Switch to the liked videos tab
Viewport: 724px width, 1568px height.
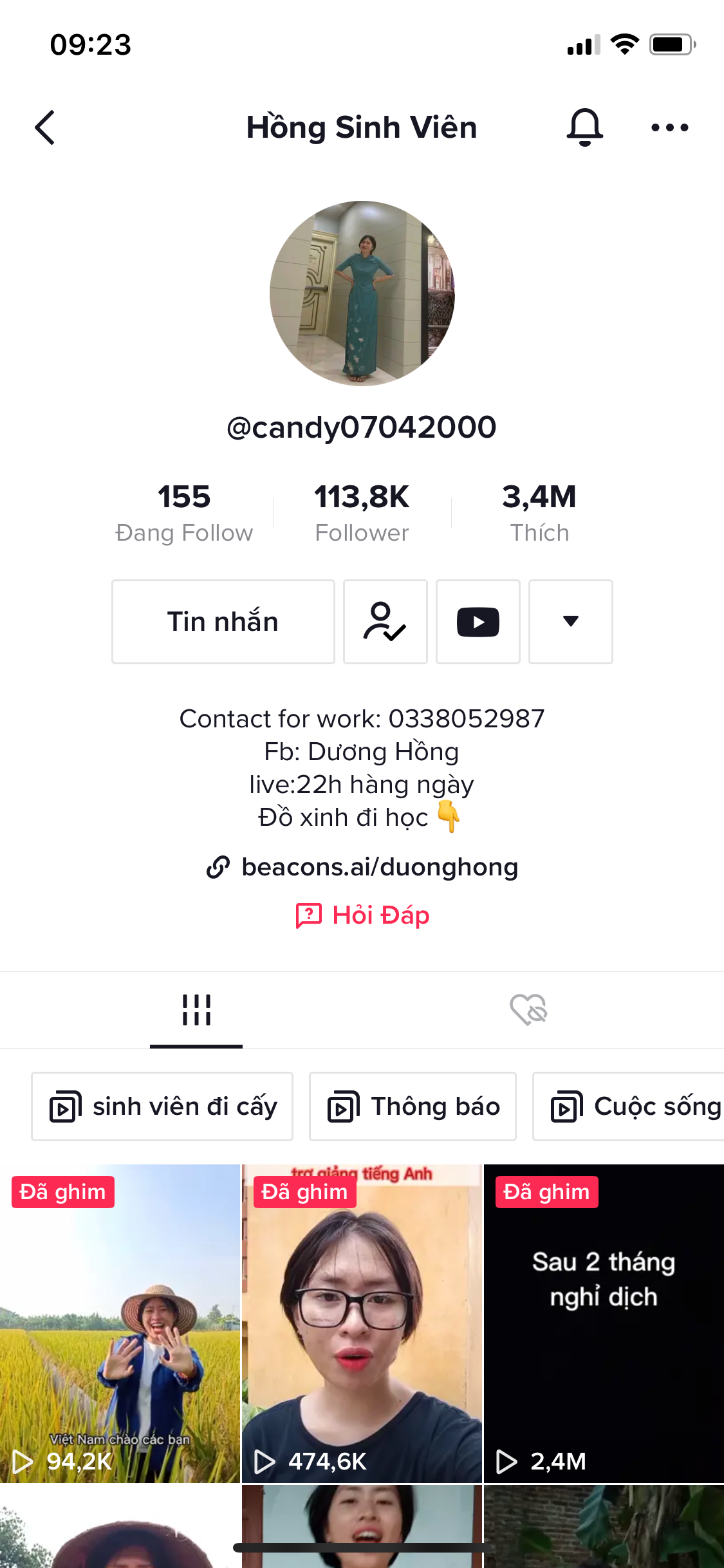528,1009
